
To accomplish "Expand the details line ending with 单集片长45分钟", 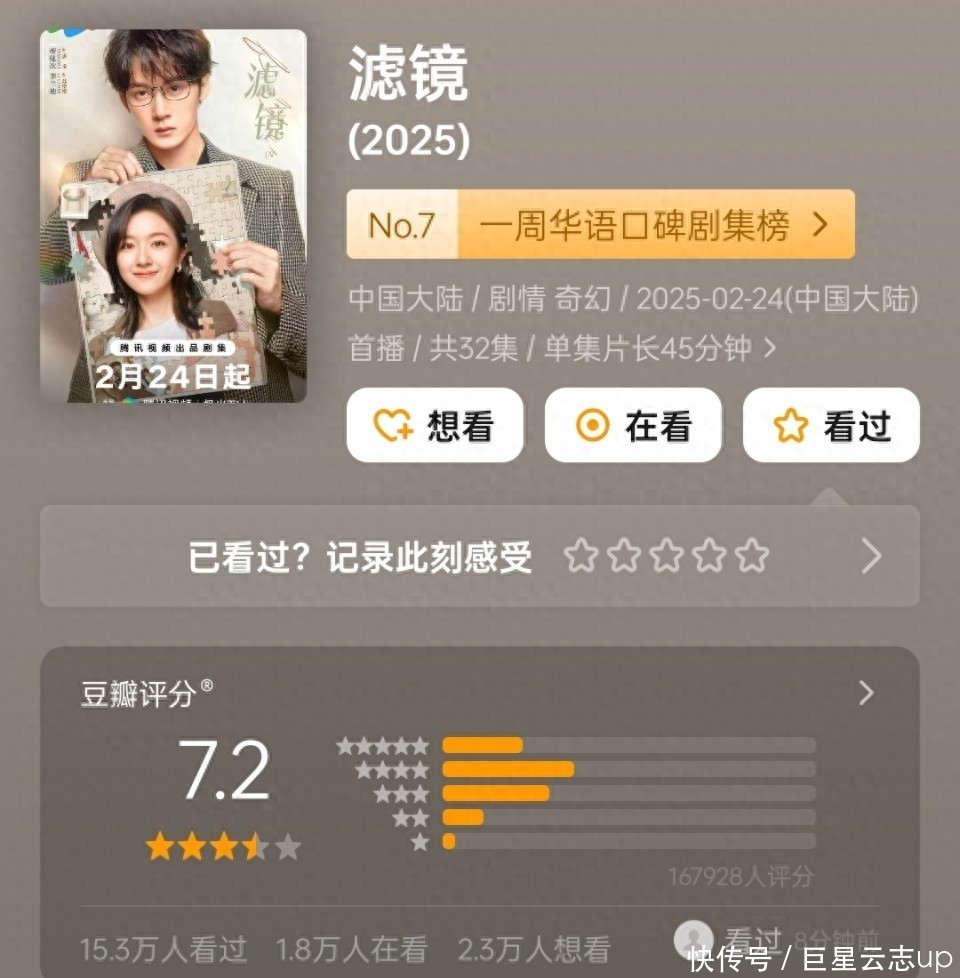I will point(769,349).
